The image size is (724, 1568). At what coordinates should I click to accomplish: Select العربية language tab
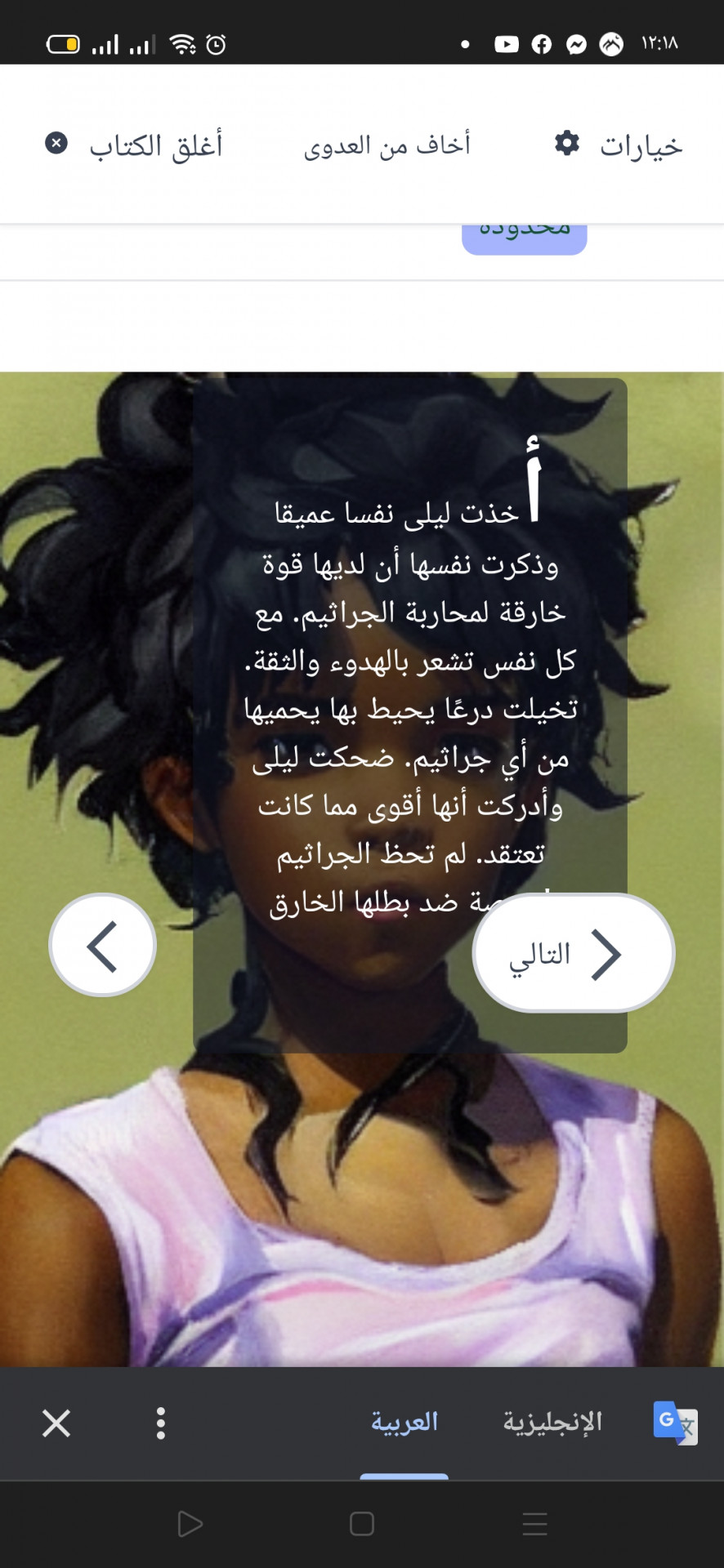click(x=404, y=1422)
